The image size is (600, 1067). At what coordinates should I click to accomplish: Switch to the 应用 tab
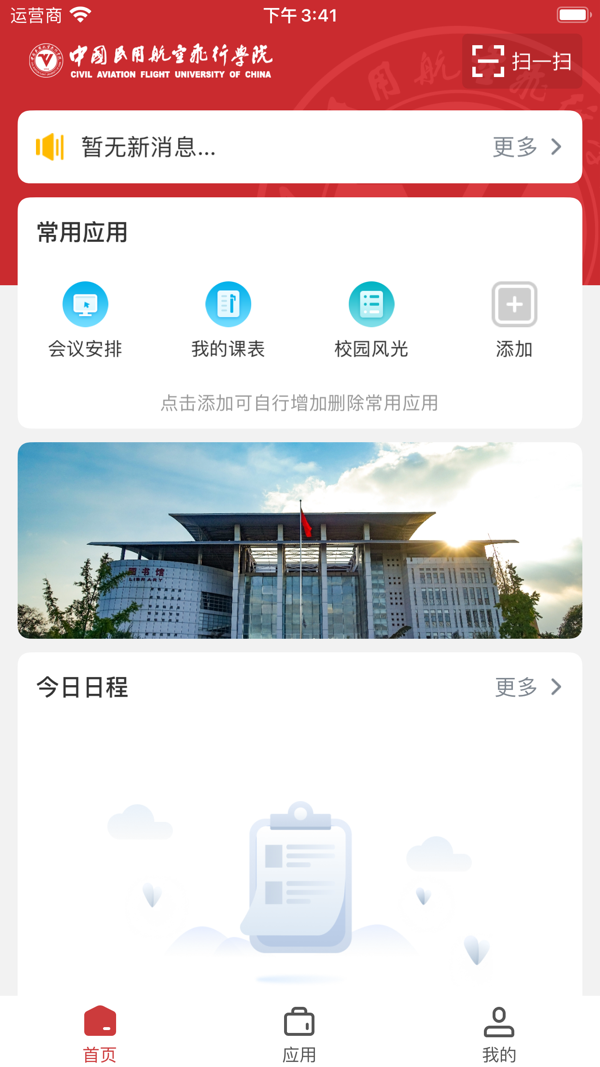(299, 1034)
